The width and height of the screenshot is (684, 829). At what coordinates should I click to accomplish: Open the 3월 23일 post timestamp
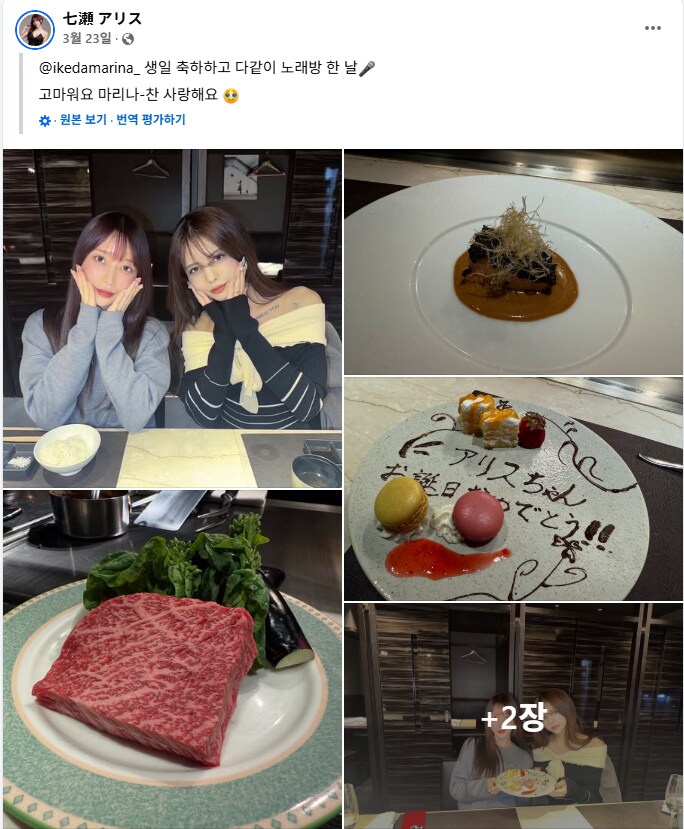(84, 39)
